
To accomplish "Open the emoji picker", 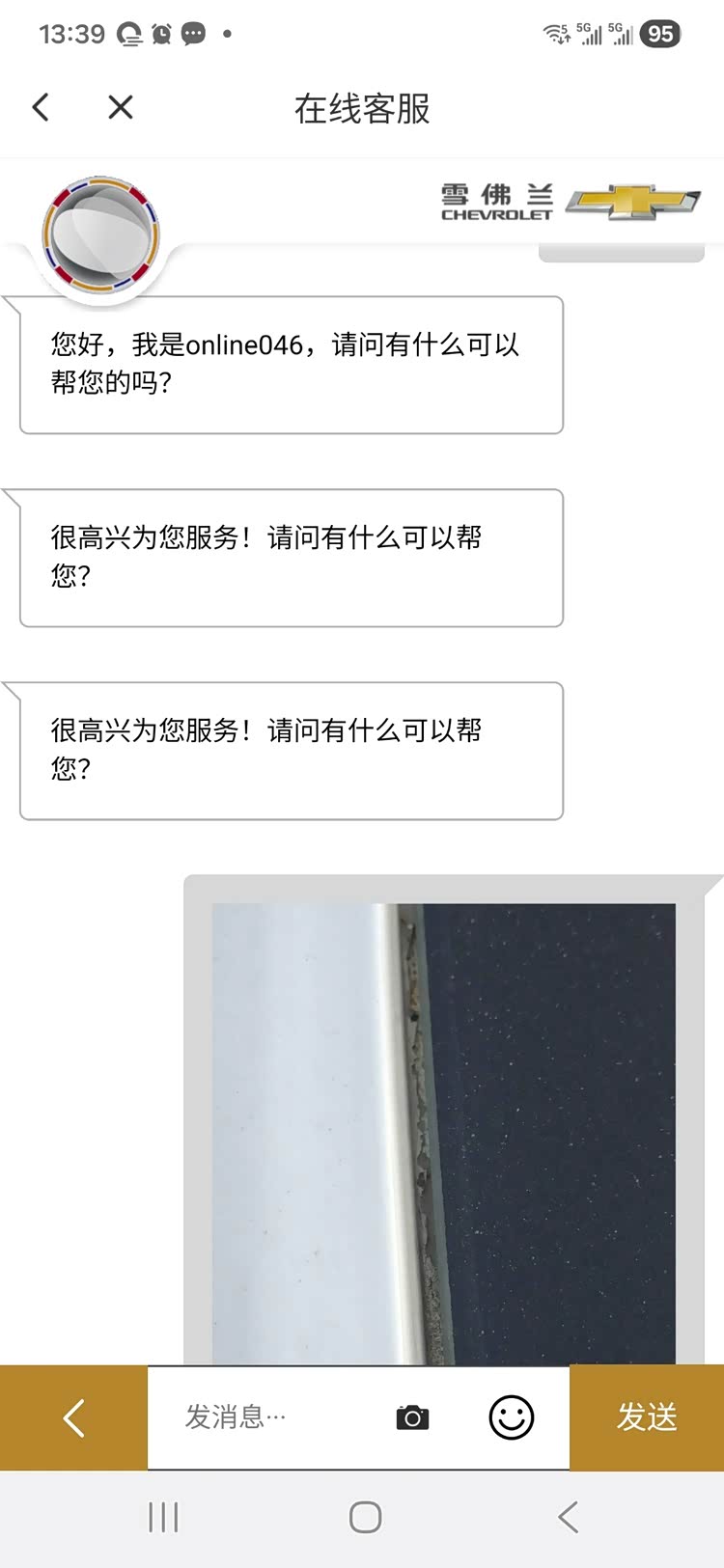I will (511, 1417).
